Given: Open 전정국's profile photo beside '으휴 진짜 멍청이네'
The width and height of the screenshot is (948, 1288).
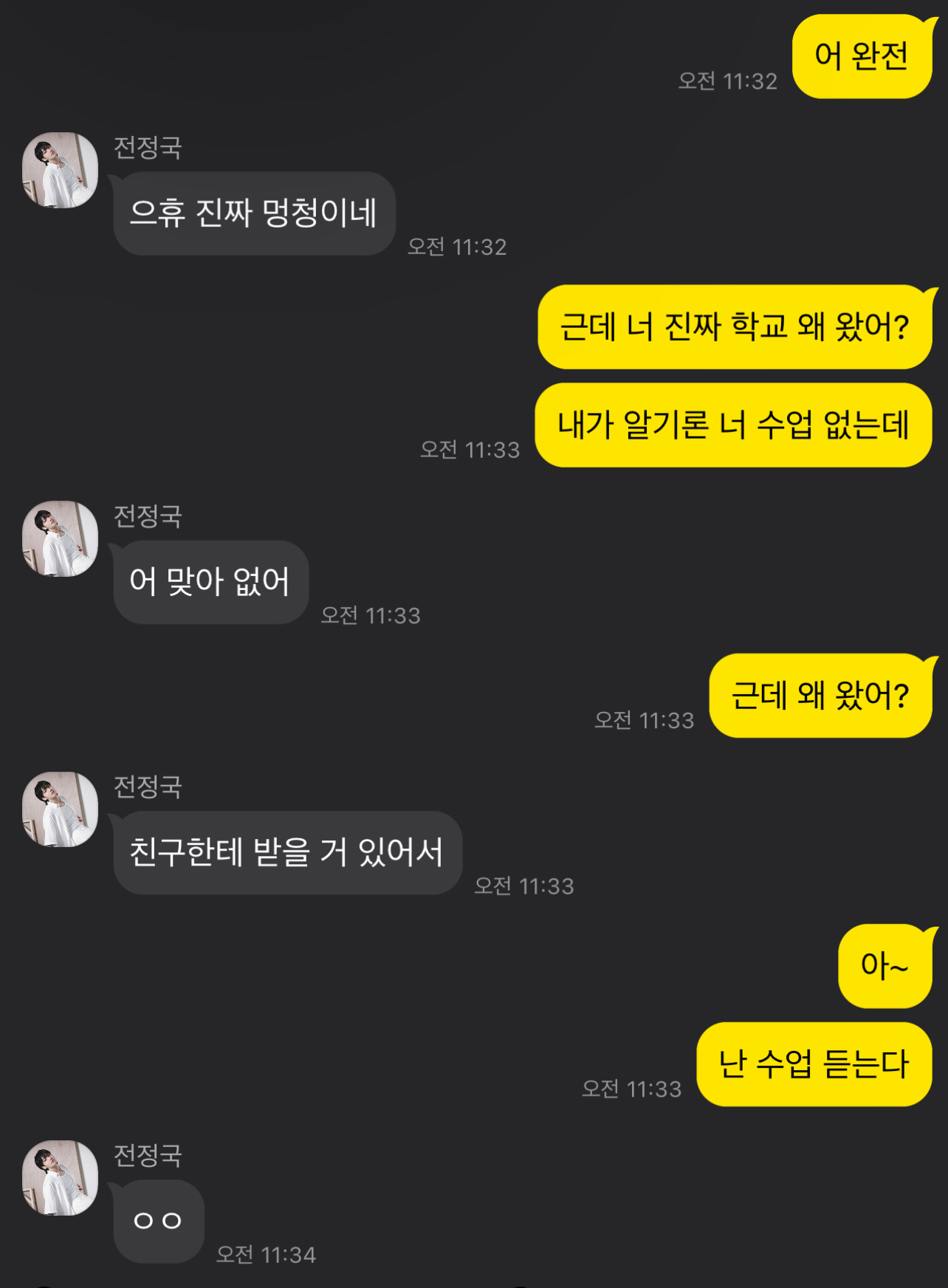Looking at the screenshot, I should tap(60, 170).
